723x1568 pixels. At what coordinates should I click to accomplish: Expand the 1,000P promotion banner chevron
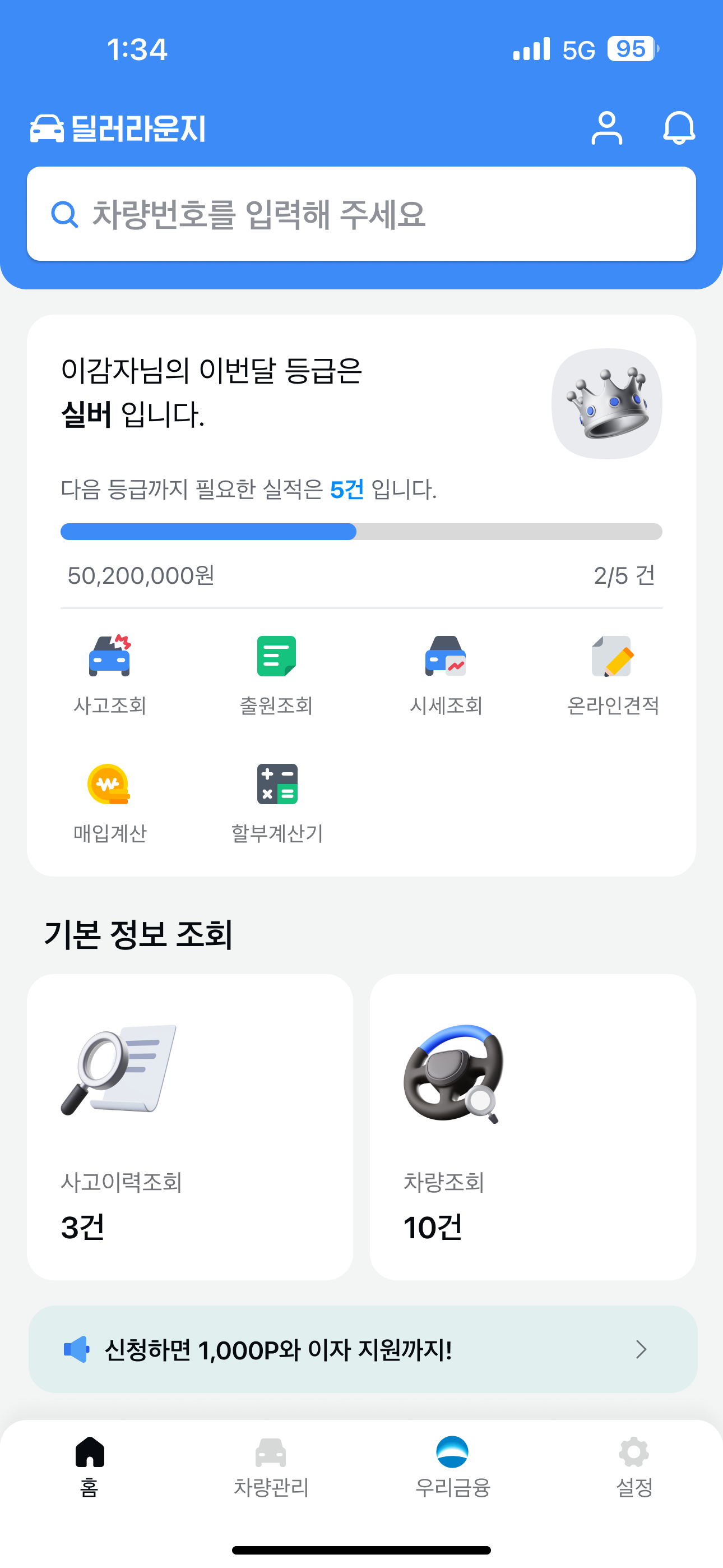(641, 1349)
